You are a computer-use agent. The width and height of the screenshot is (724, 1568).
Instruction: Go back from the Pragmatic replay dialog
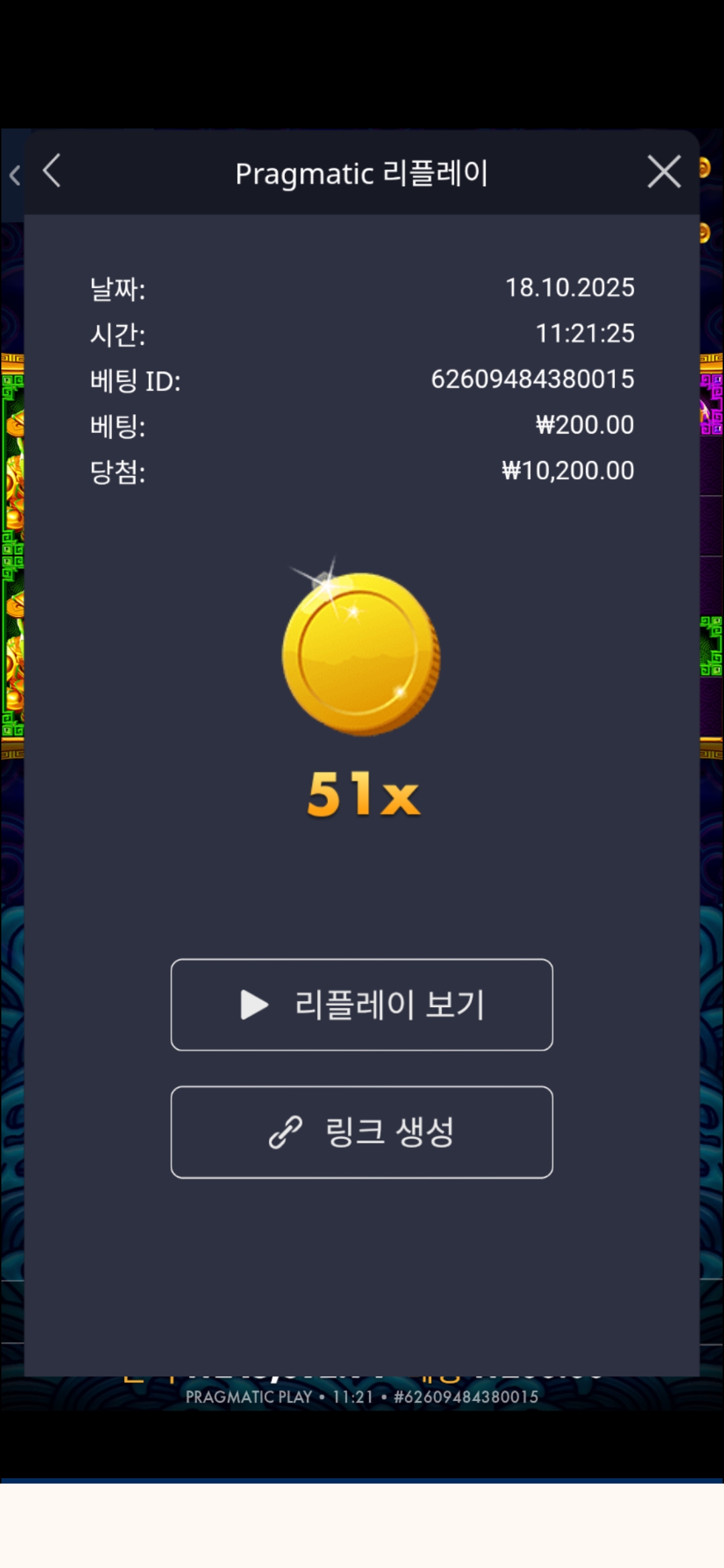(x=52, y=172)
